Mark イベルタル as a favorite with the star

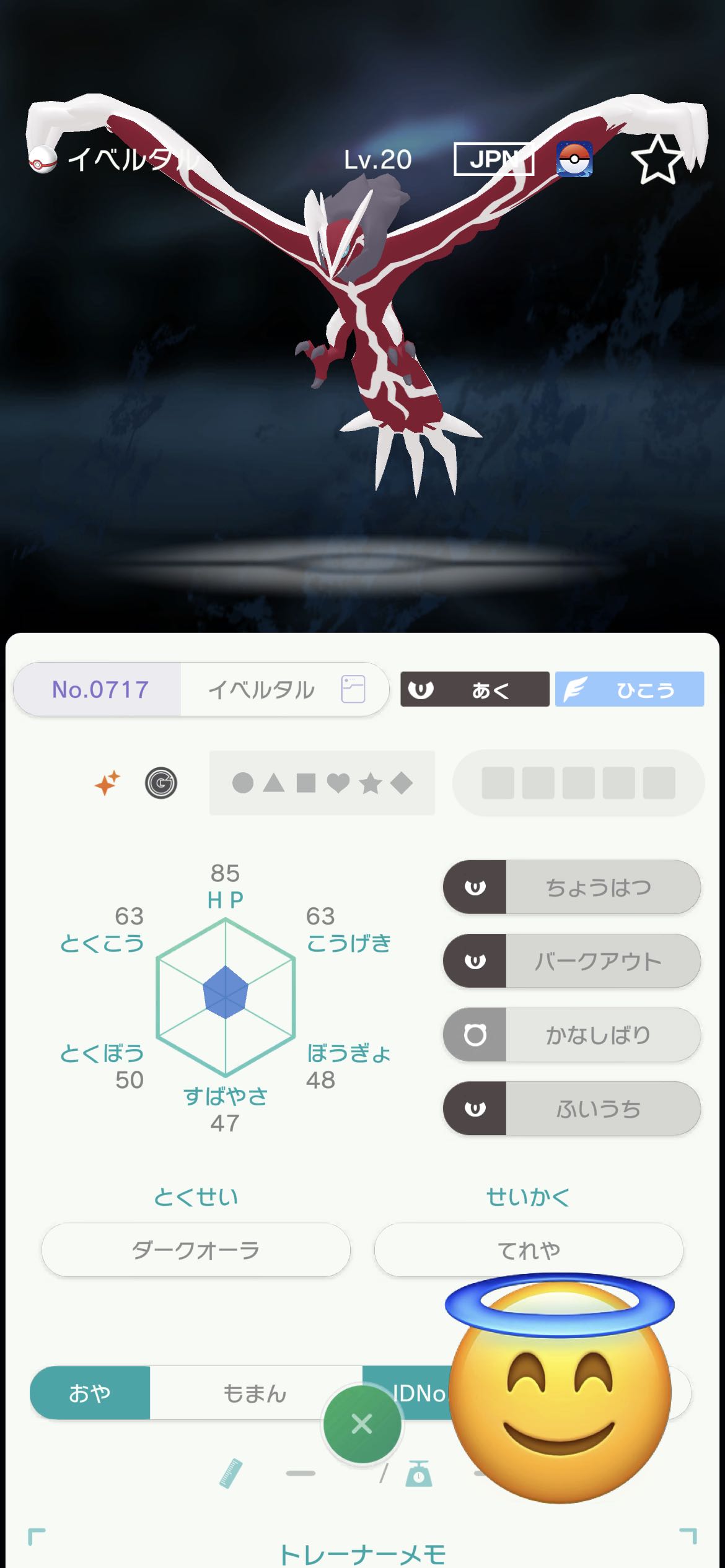click(657, 159)
